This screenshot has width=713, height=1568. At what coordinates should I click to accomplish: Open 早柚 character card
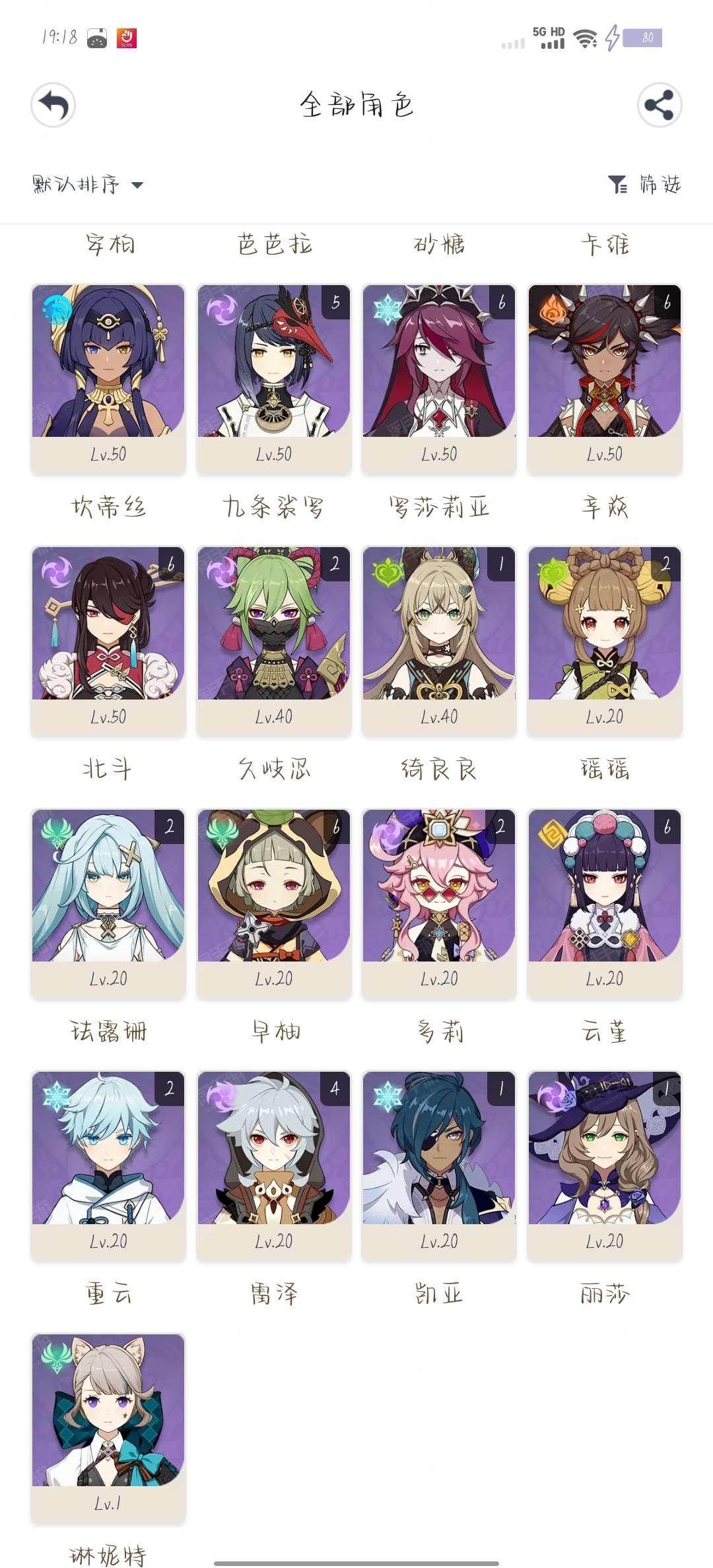(x=274, y=904)
